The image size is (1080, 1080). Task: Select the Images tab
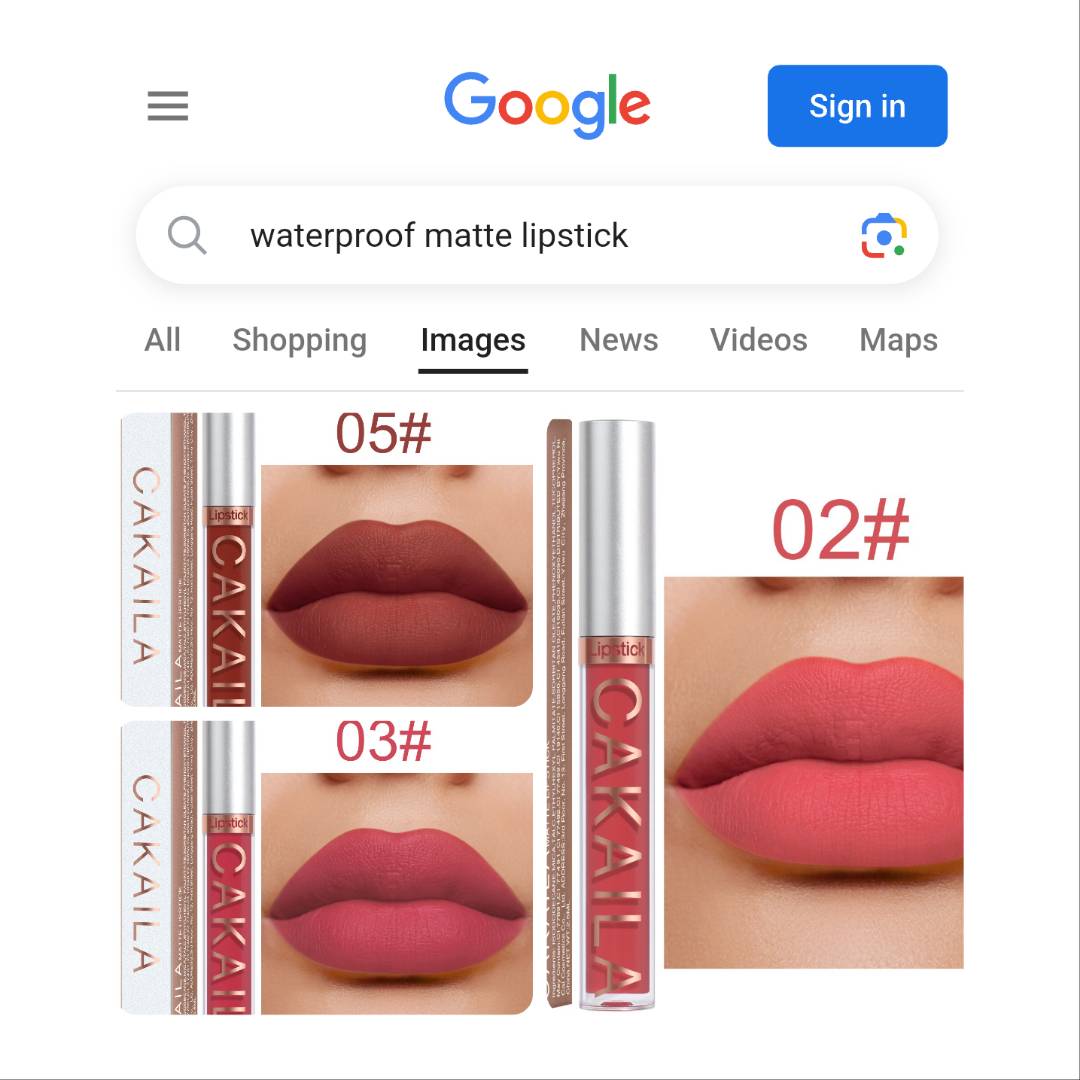coord(472,340)
